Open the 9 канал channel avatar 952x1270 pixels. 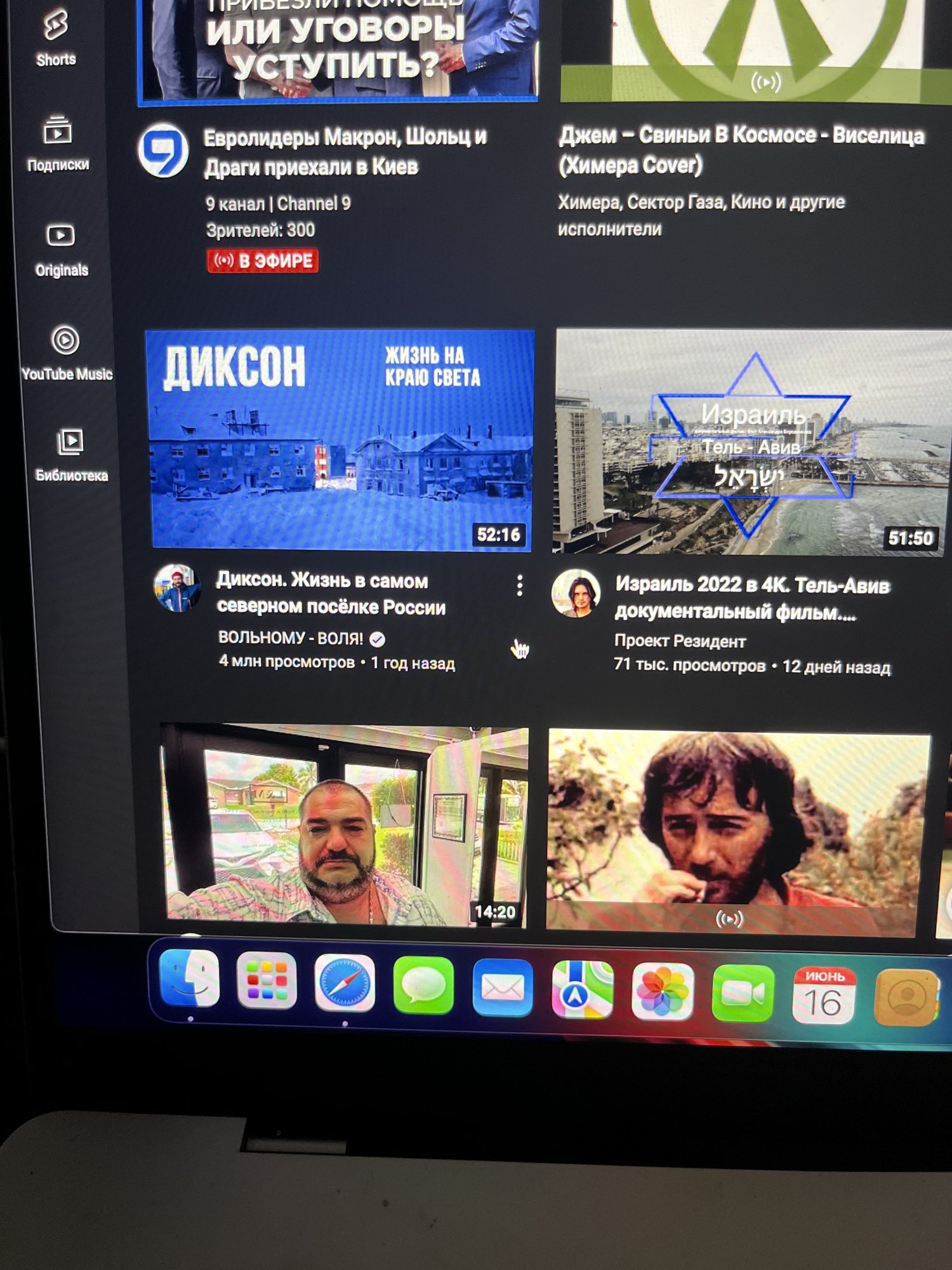(x=164, y=151)
